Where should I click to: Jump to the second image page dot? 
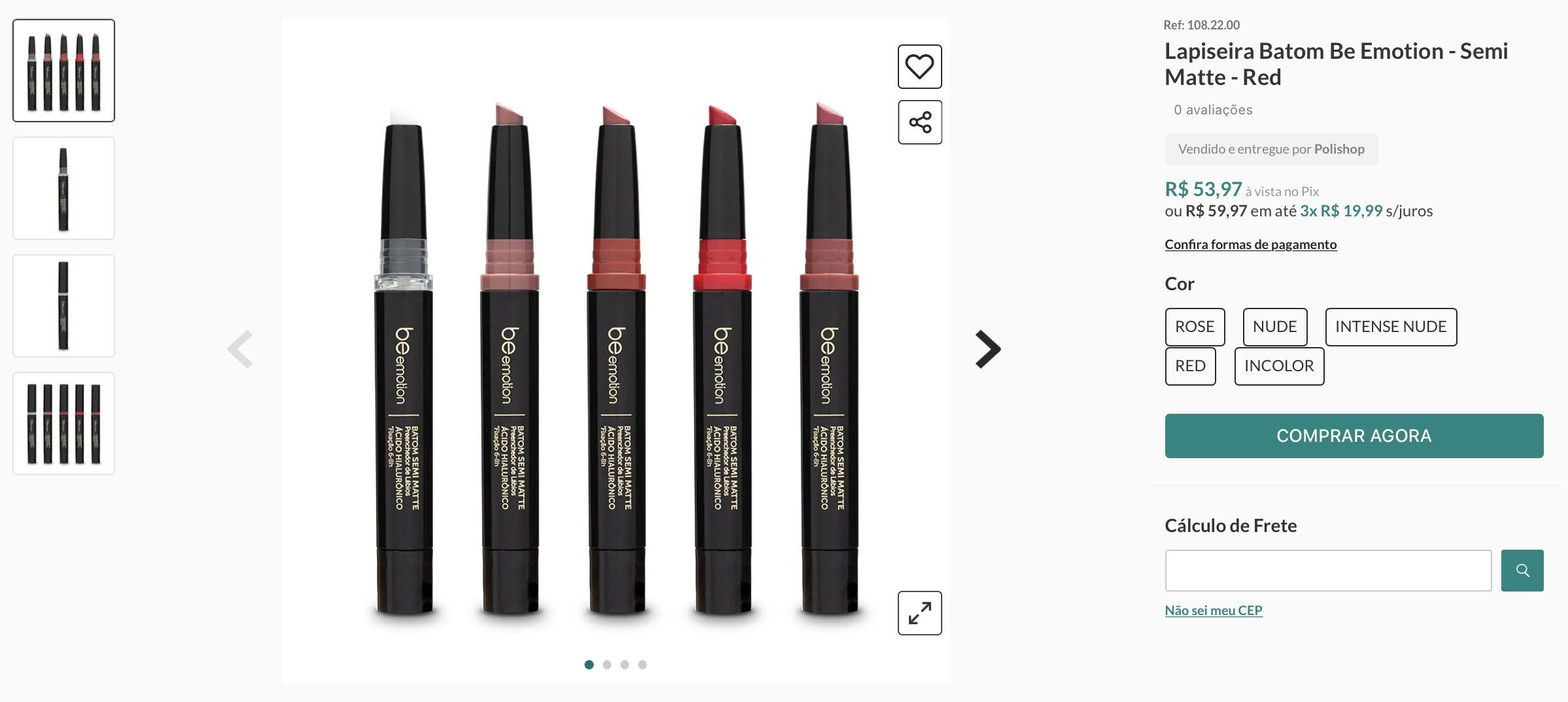pyautogui.click(x=607, y=665)
